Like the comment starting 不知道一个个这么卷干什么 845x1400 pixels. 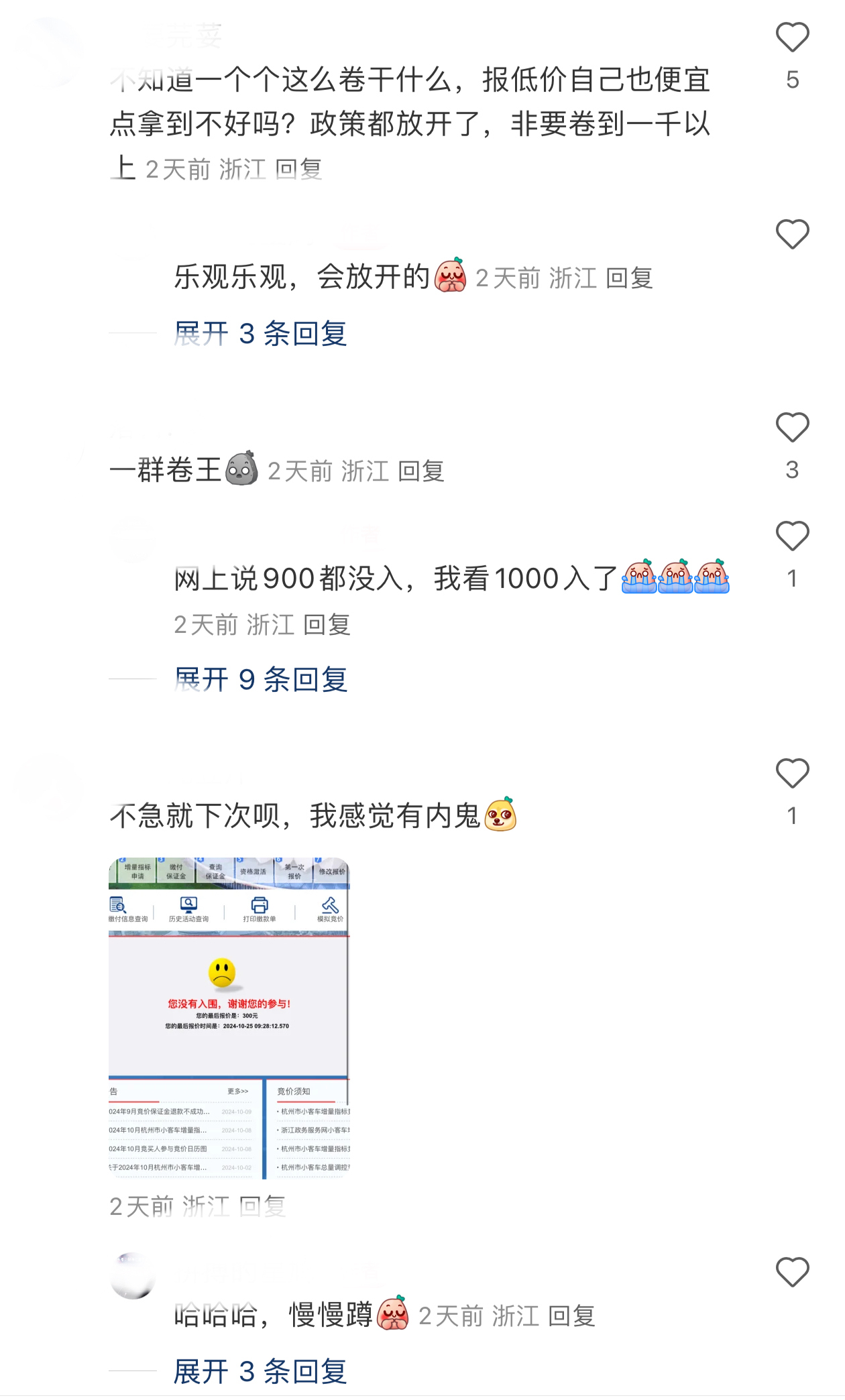point(792,37)
